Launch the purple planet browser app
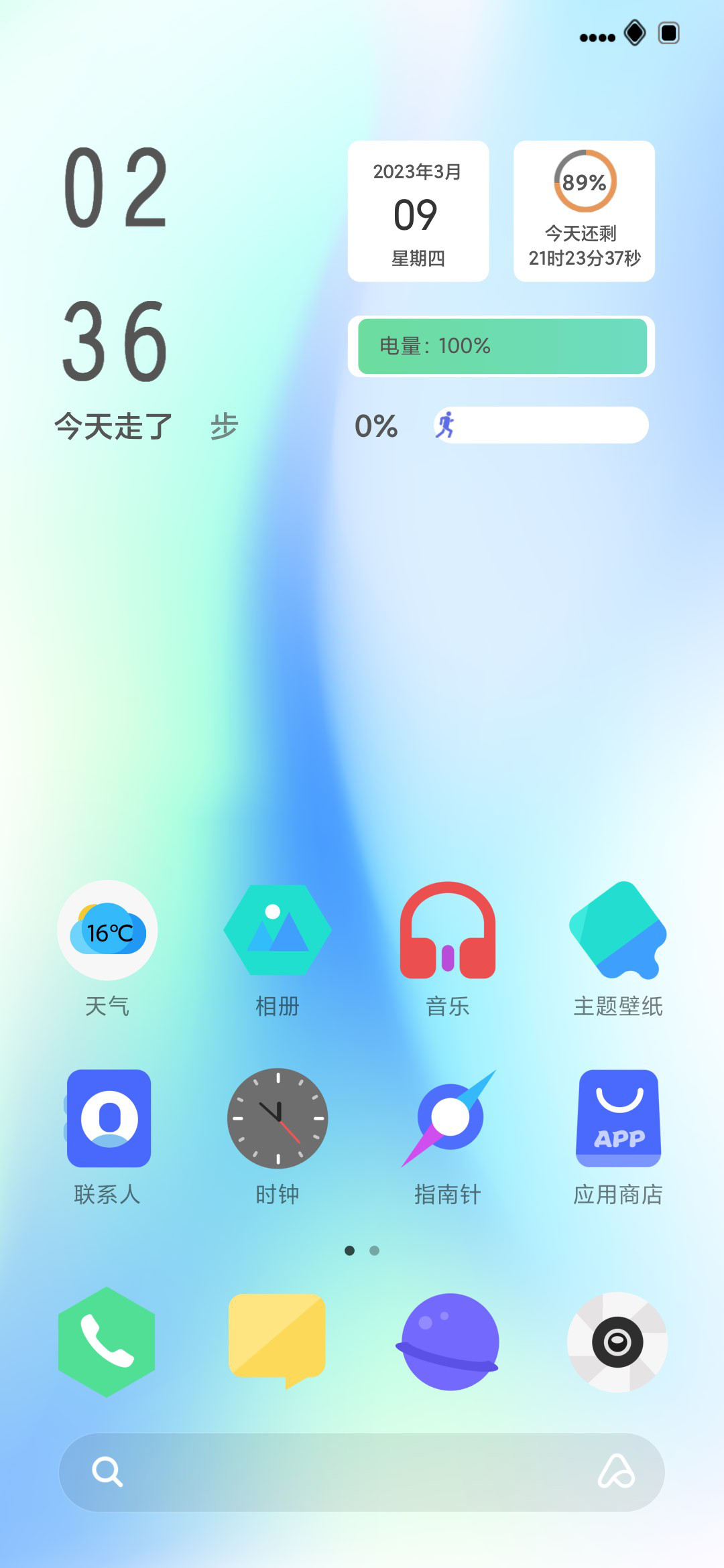Screen dimensions: 724x1568 click(448, 1342)
